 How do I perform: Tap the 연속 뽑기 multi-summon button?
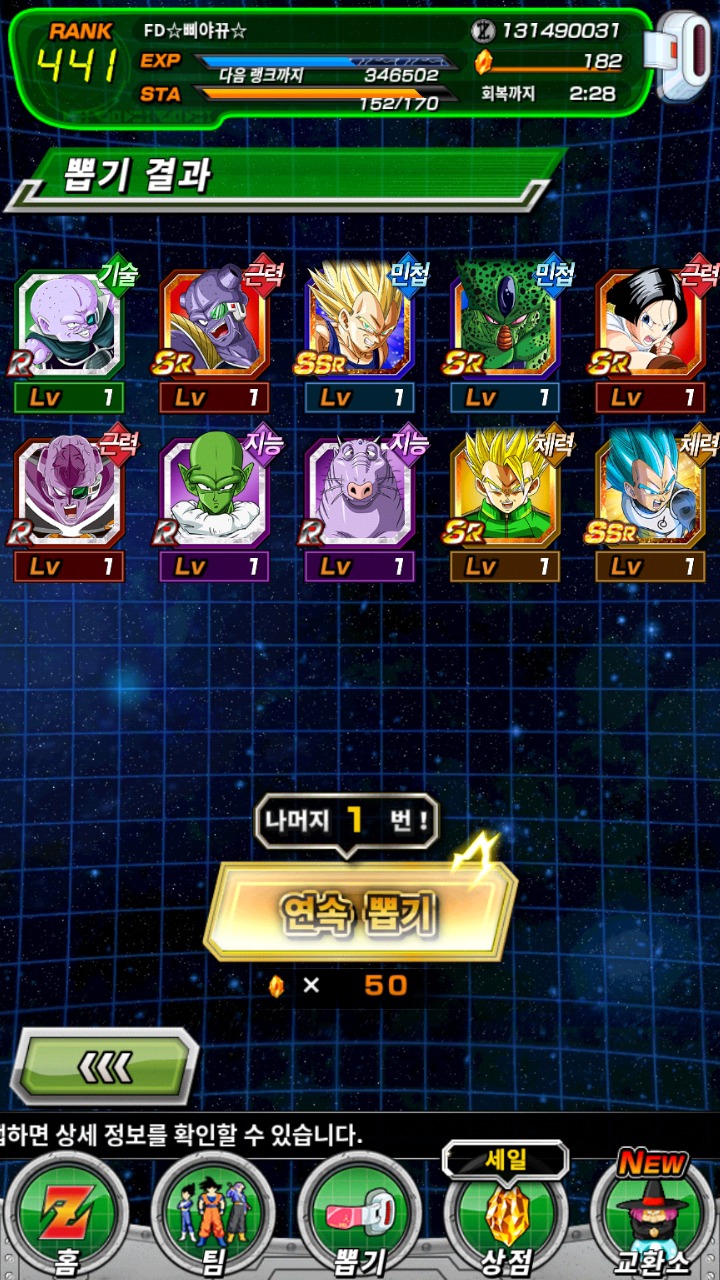coord(360,910)
